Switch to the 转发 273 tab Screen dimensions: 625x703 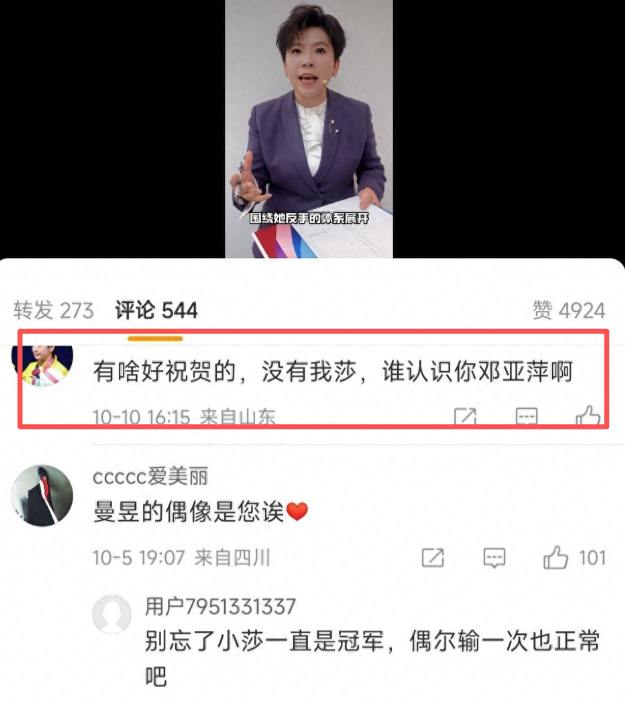53,310
